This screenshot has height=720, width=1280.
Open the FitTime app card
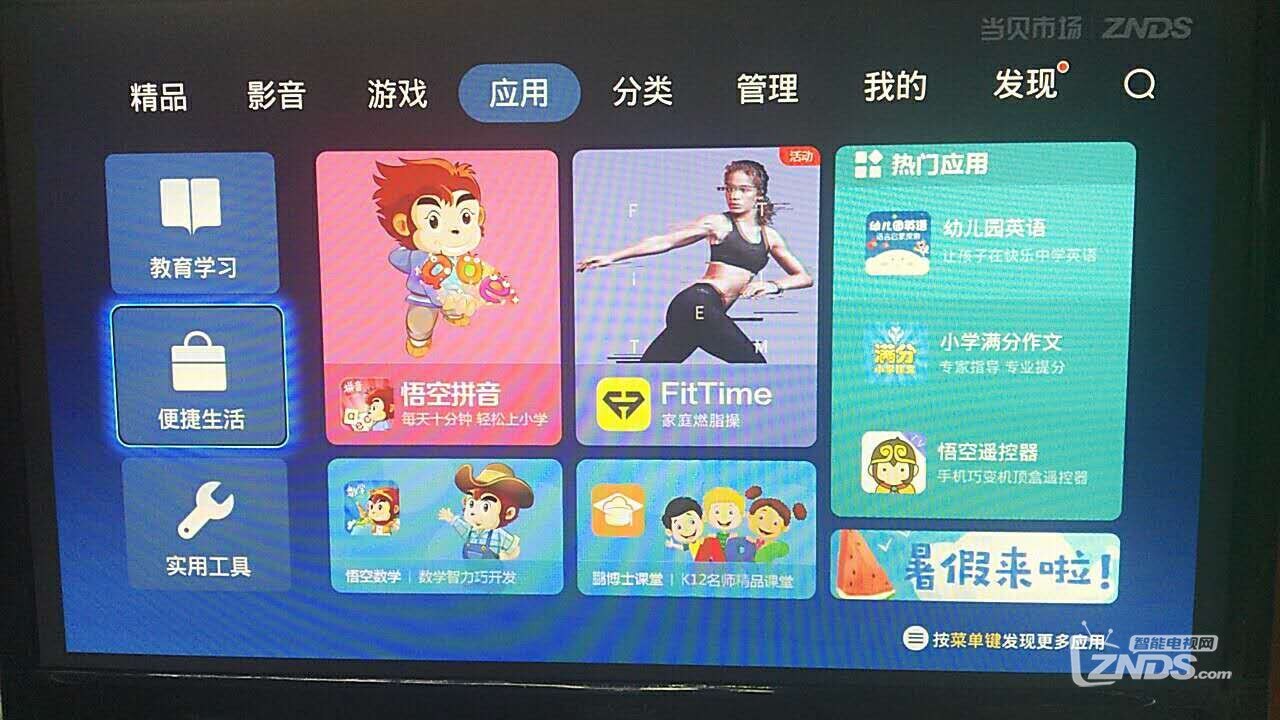[695, 297]
